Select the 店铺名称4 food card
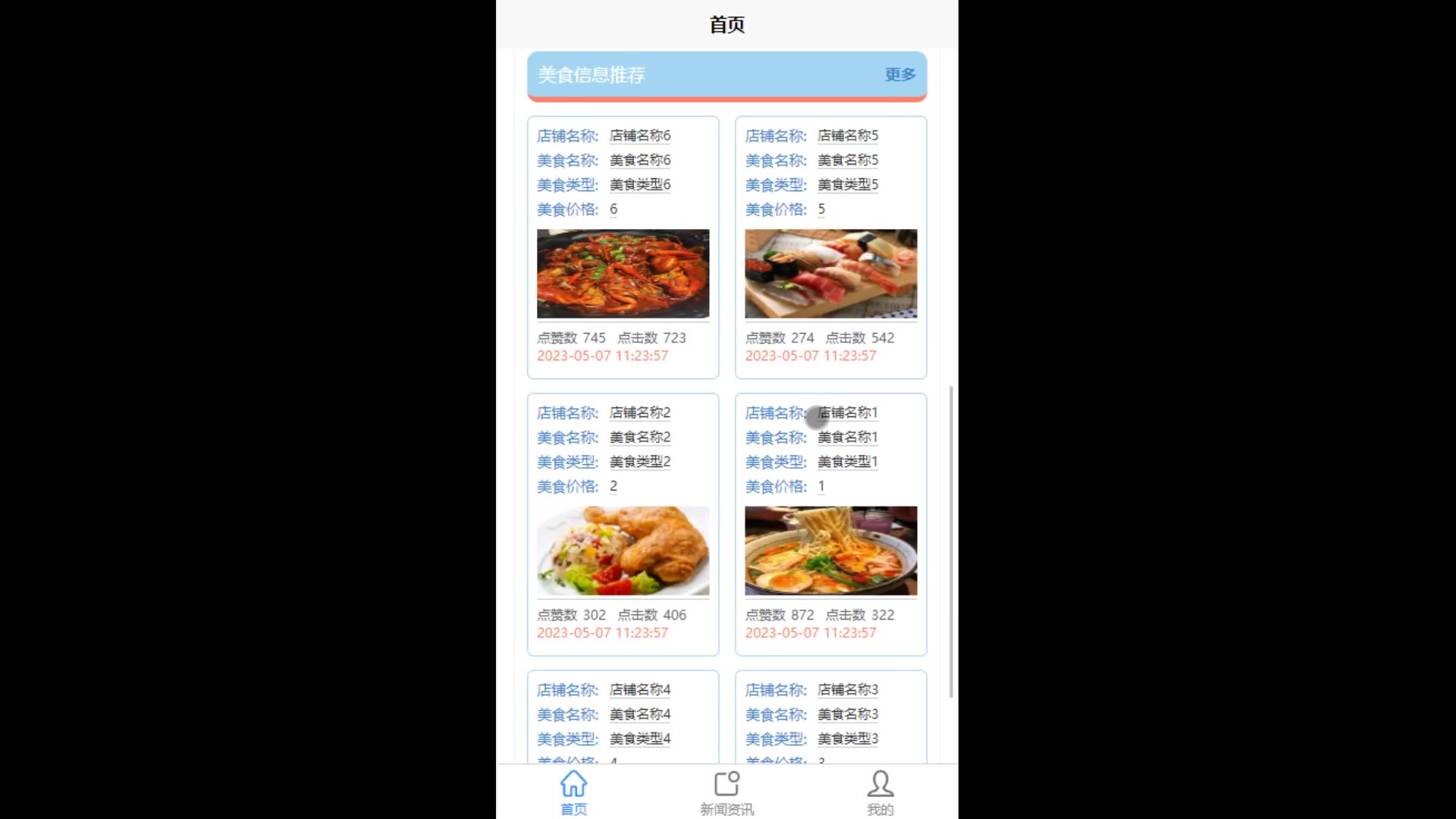Screen dimensions: 1456x819 click(x=623, y=717)
